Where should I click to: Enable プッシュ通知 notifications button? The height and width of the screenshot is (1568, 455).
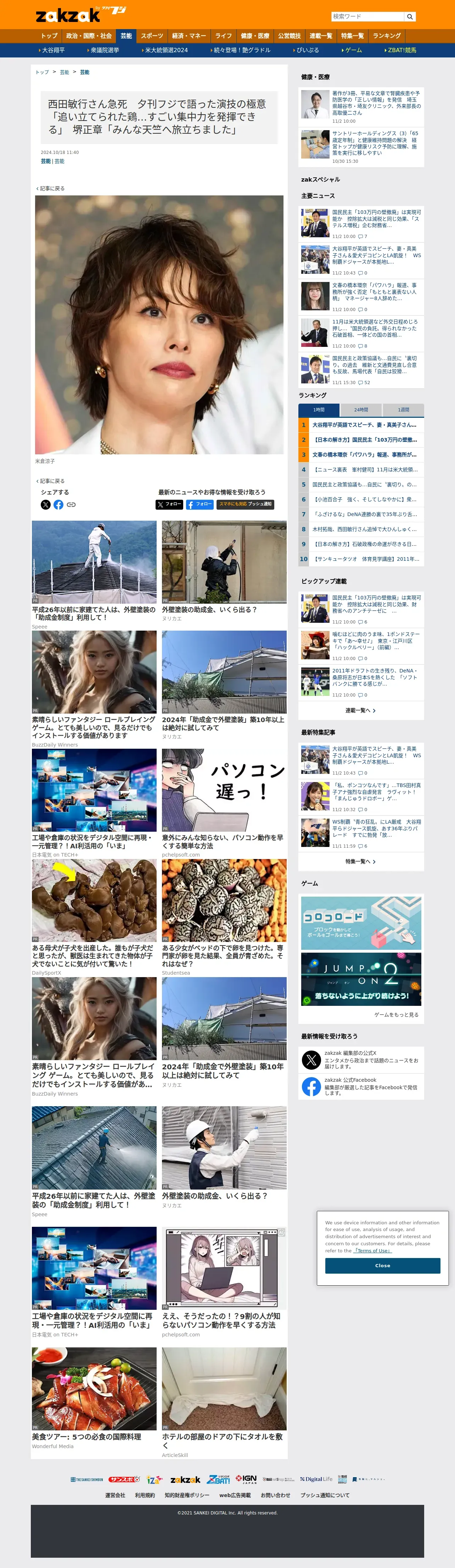245,504
